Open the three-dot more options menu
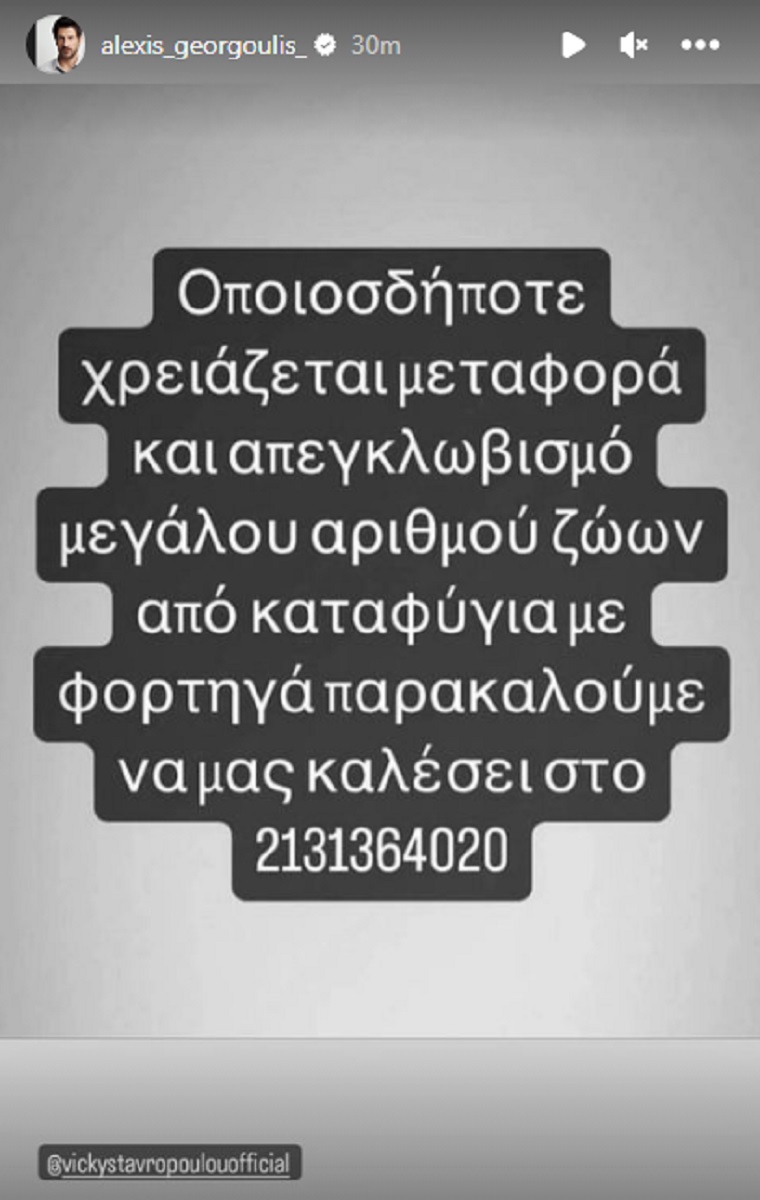 [700, 45]
